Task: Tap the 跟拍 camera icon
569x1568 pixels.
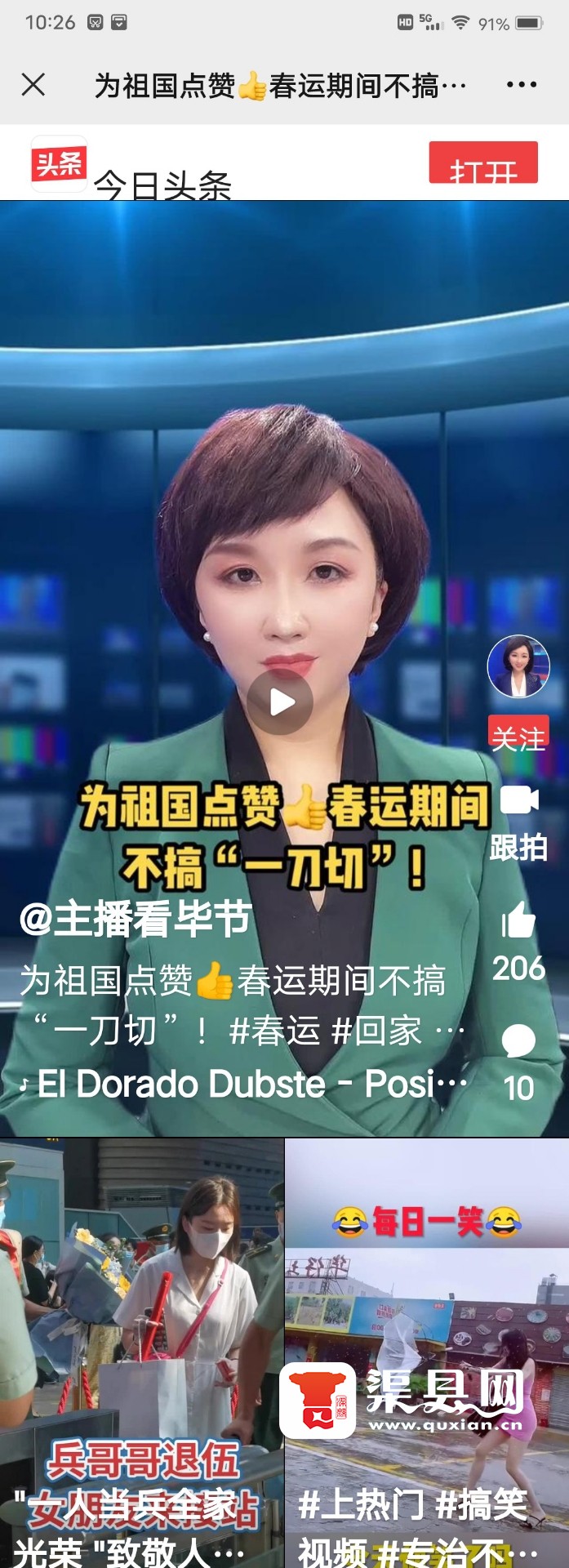Action: (518, 801)
